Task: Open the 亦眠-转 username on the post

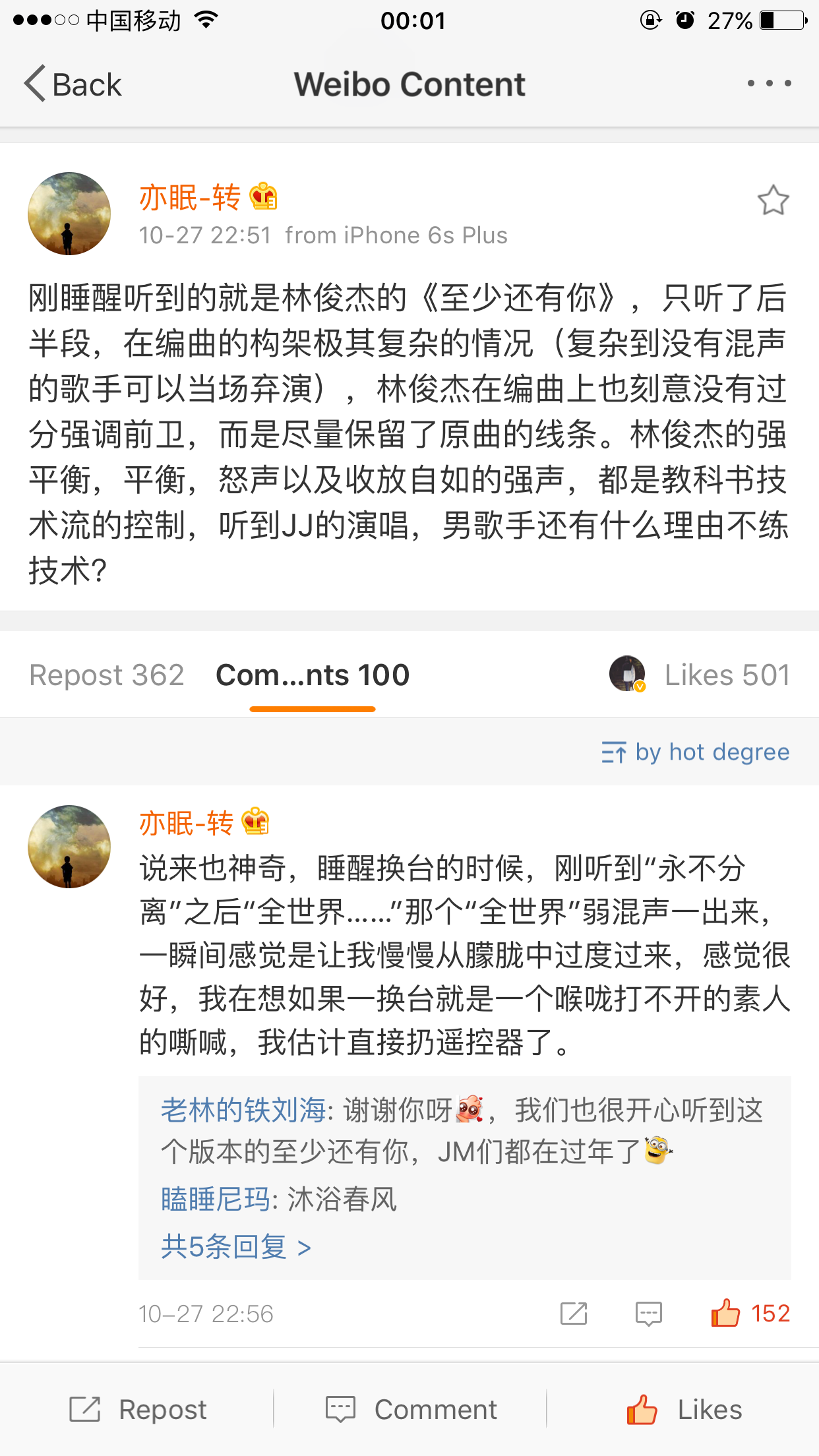Action: point(190,198)
